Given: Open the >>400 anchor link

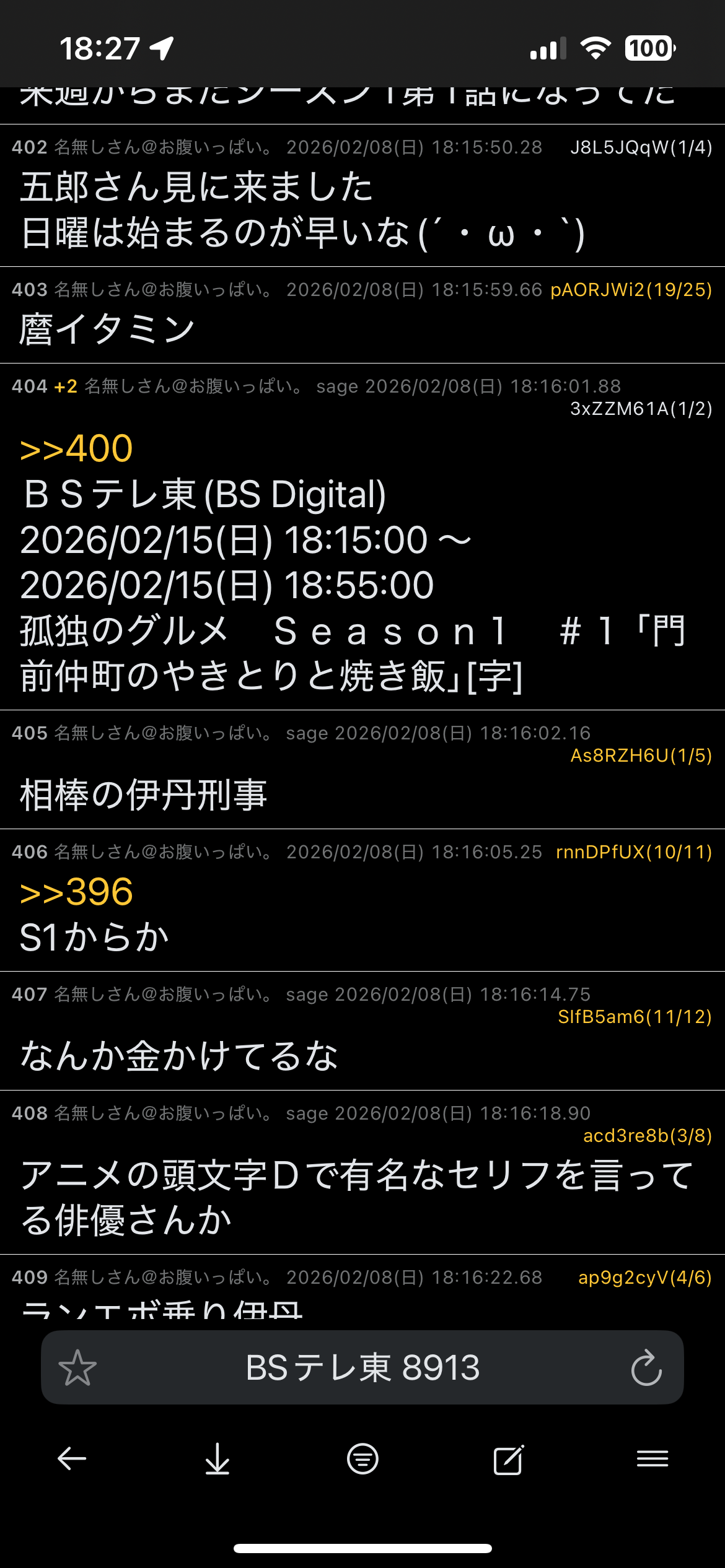Looking at the screenshot, I should [x=76, y=448].
